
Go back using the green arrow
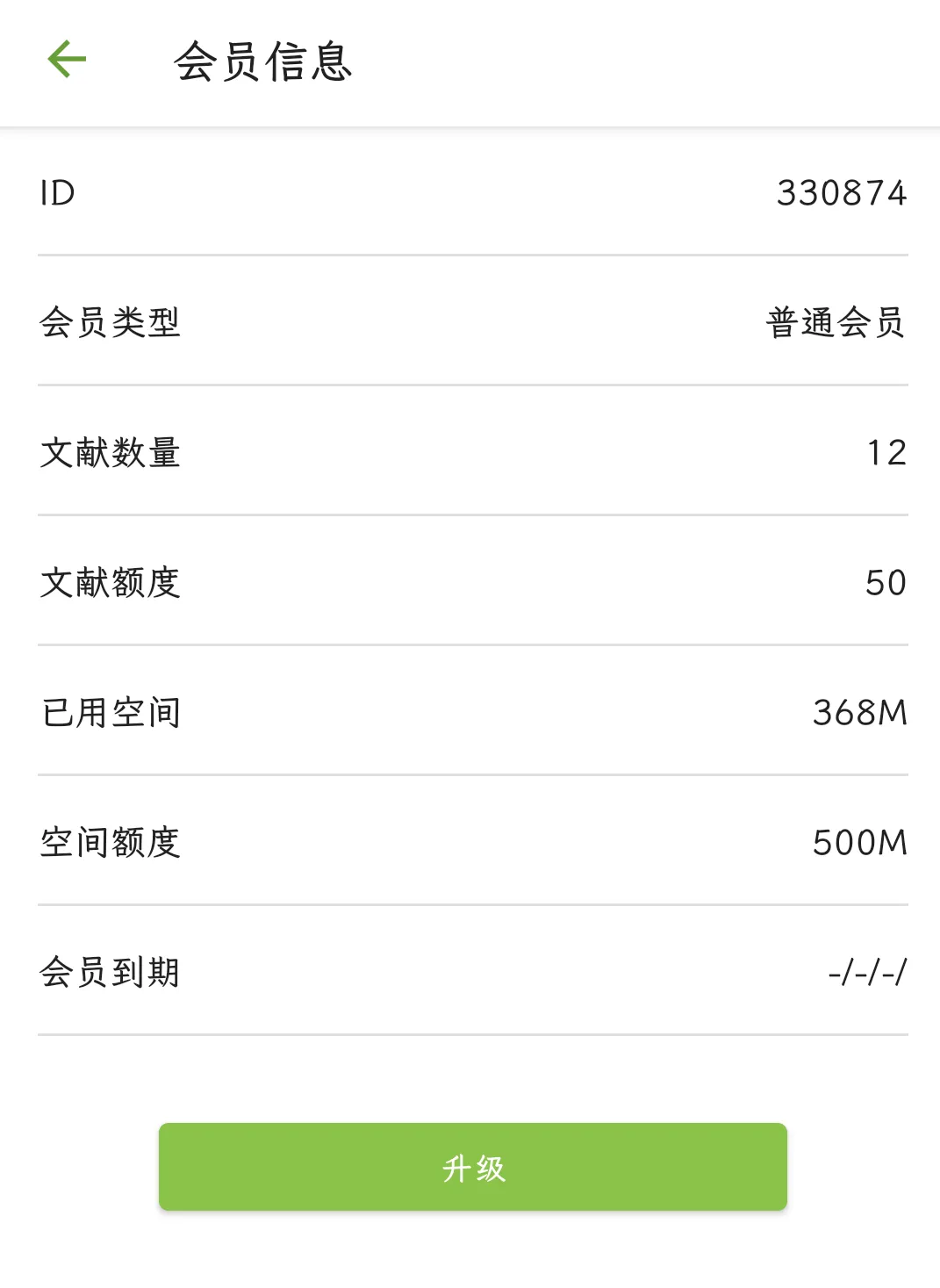point(67,60)
